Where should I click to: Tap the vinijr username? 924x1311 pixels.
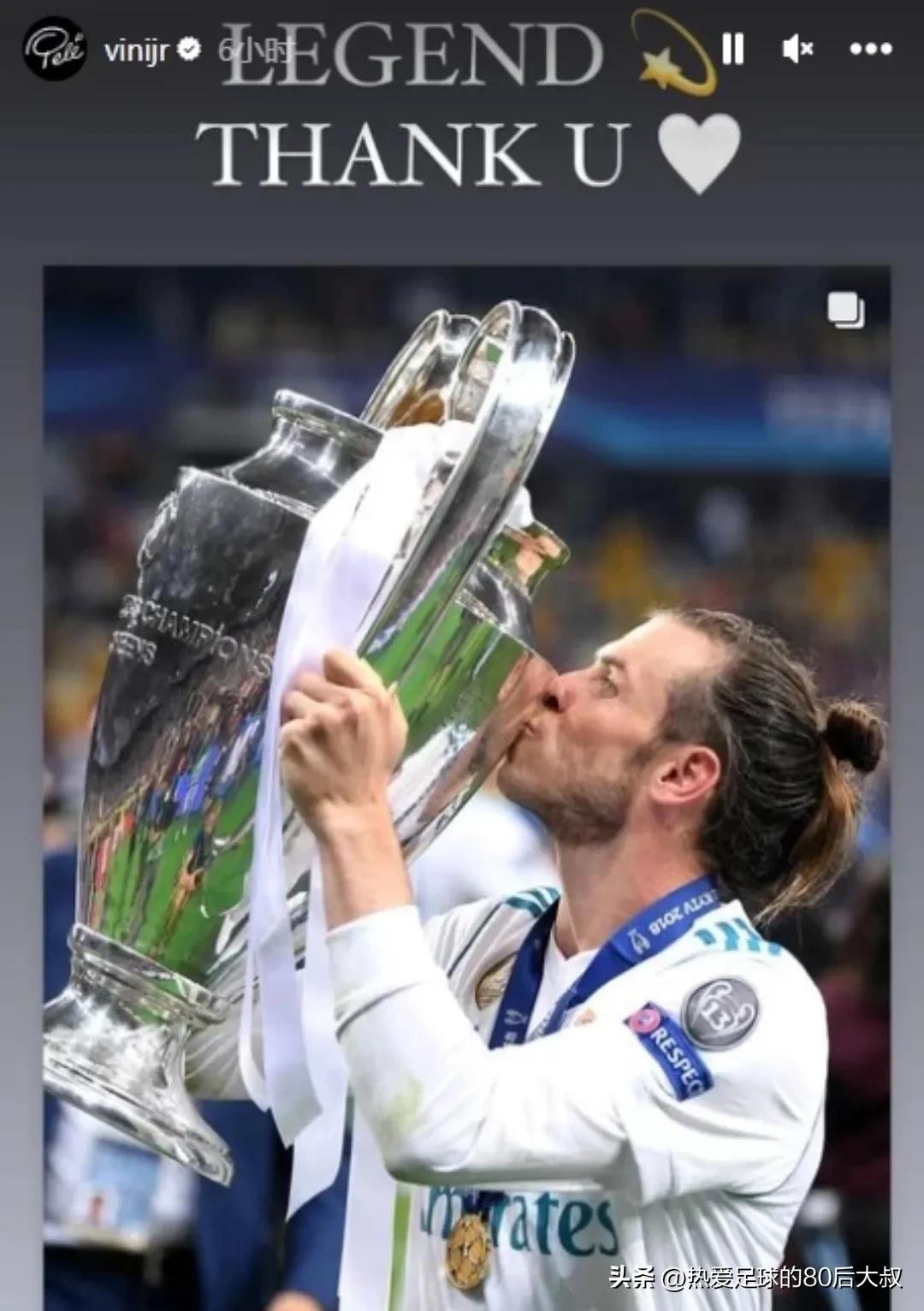coord(137,50)
